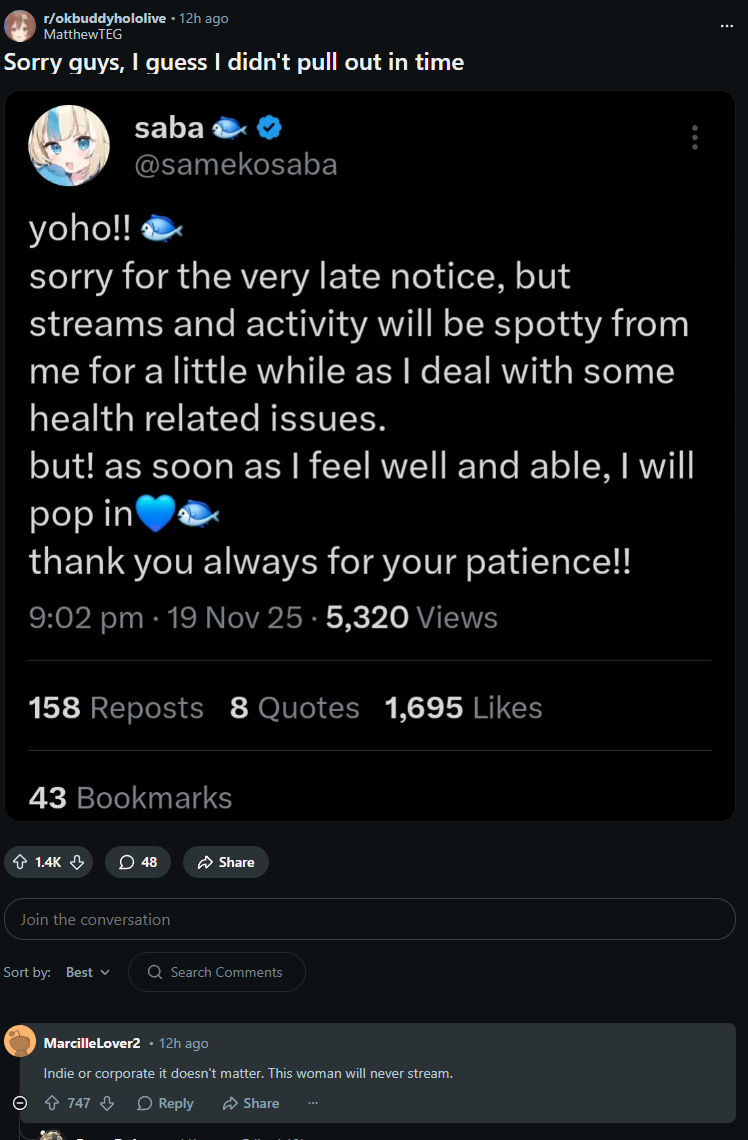Change the Best sort order

pos(88,972)
